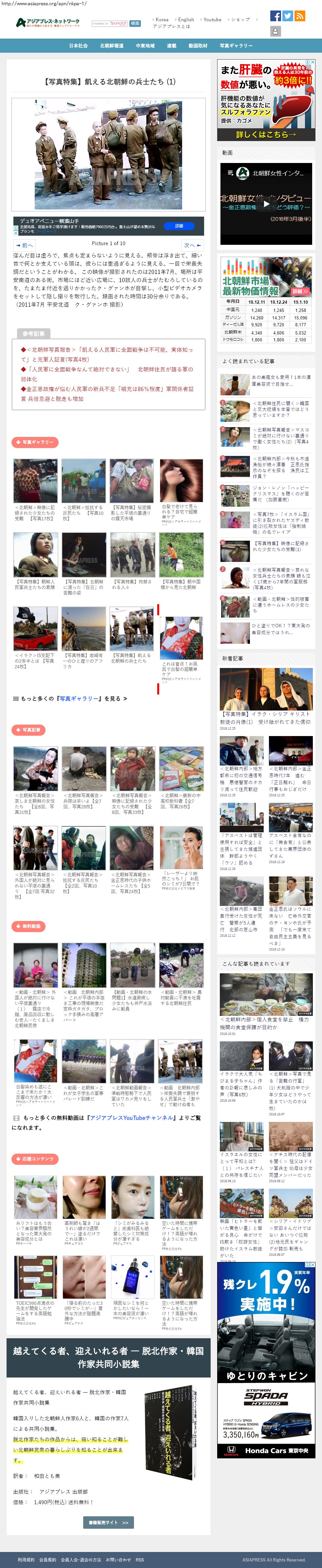Open the 北朝鮮報道 navigation tab
Viewport: 322px width, 1568px height.
pyautogui.click(x=111, y=45)
